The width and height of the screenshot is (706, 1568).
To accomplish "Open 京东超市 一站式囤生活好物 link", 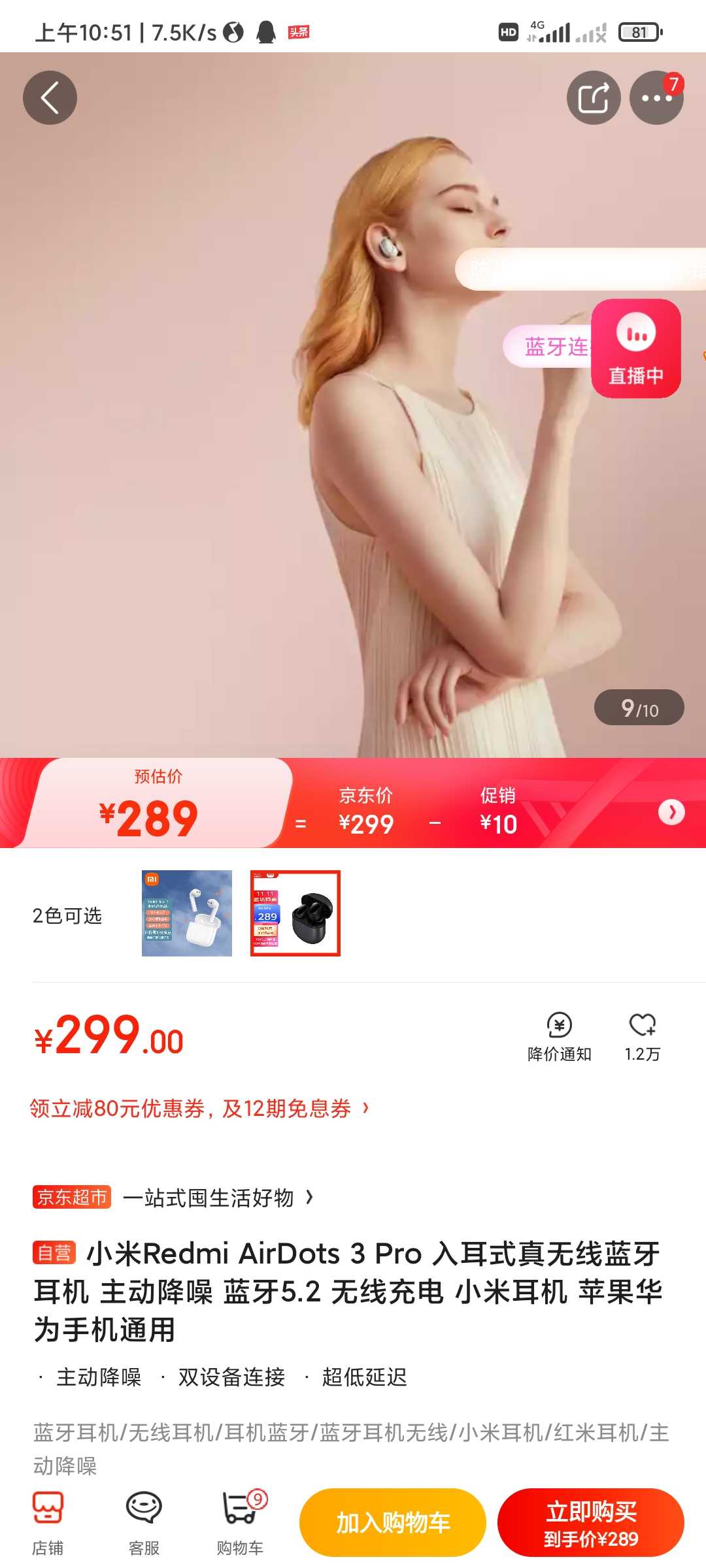I will coord(173,1198).
